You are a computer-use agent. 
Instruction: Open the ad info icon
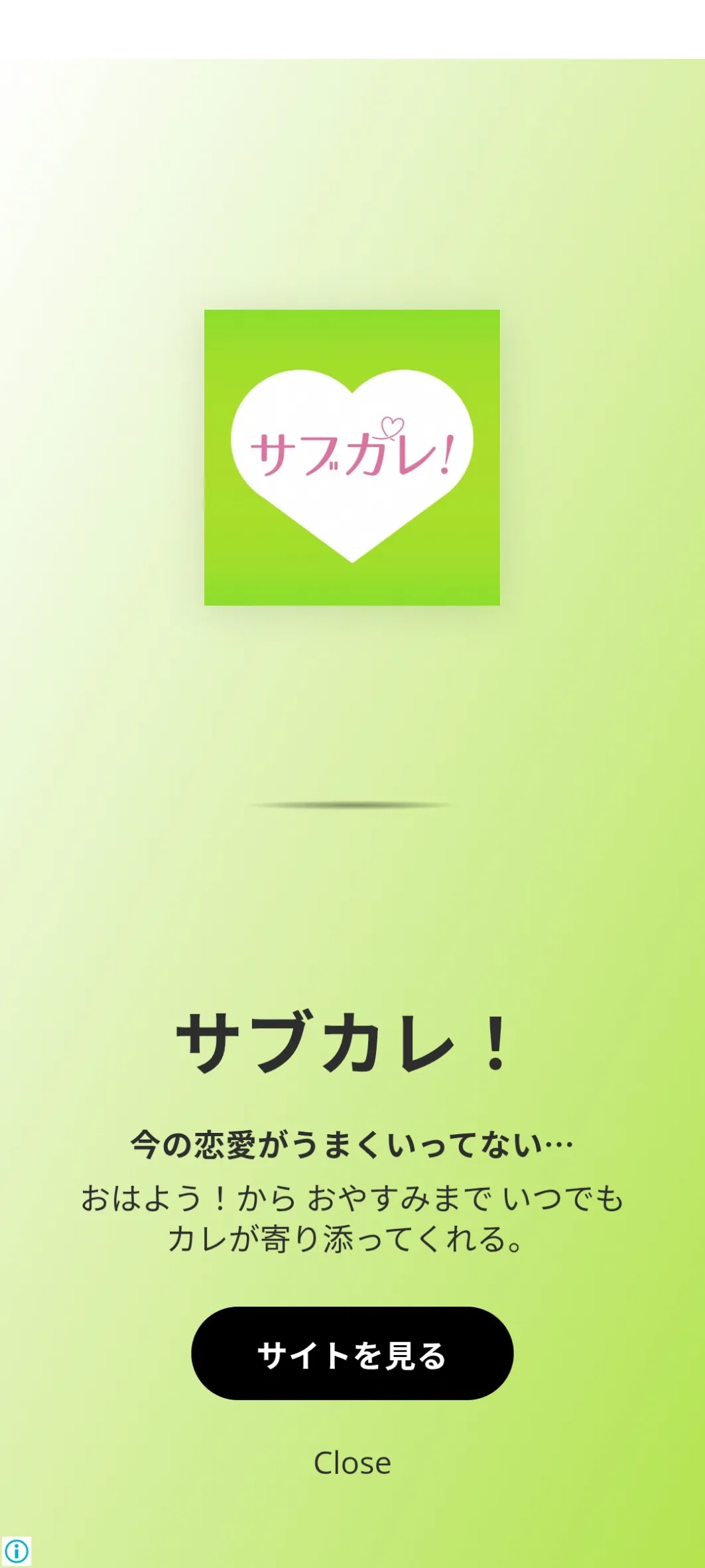click(16, 1551)
